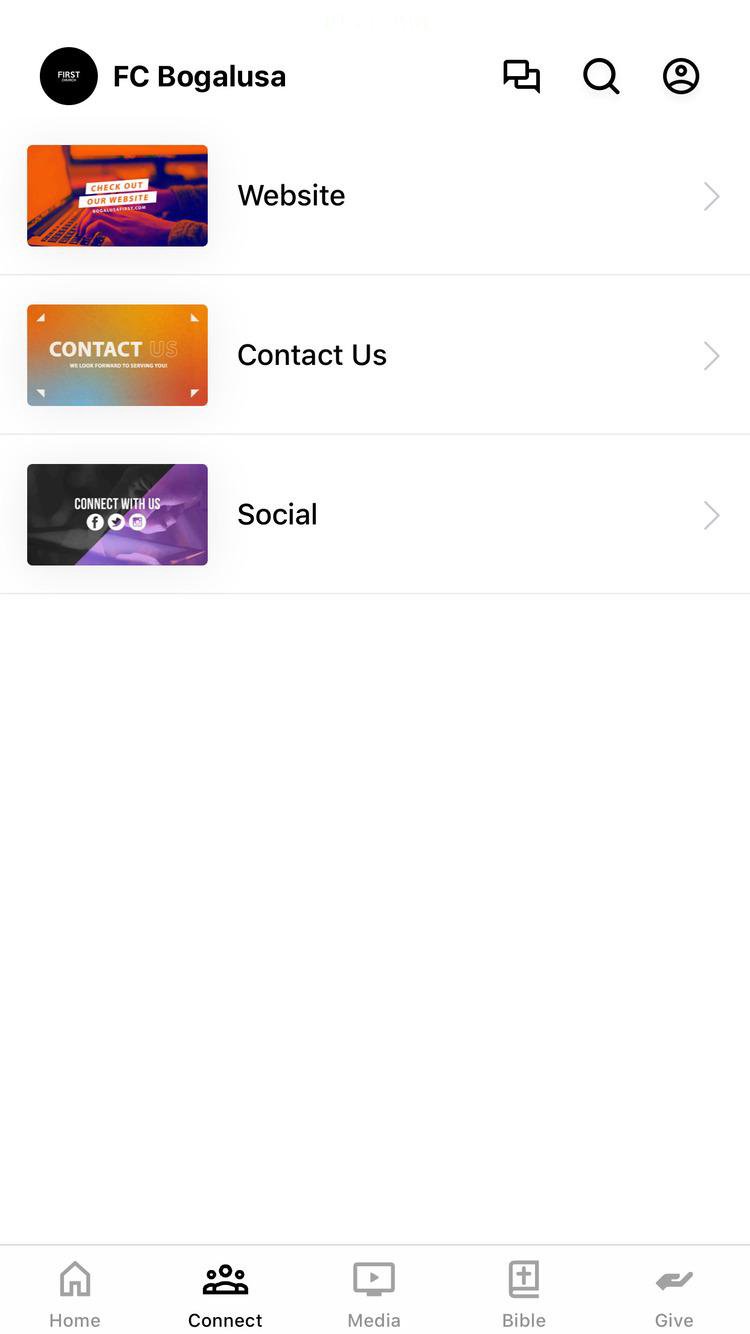Open the Give tab
Viewport: 750px width, 1334px height.
pos(674,1294)
